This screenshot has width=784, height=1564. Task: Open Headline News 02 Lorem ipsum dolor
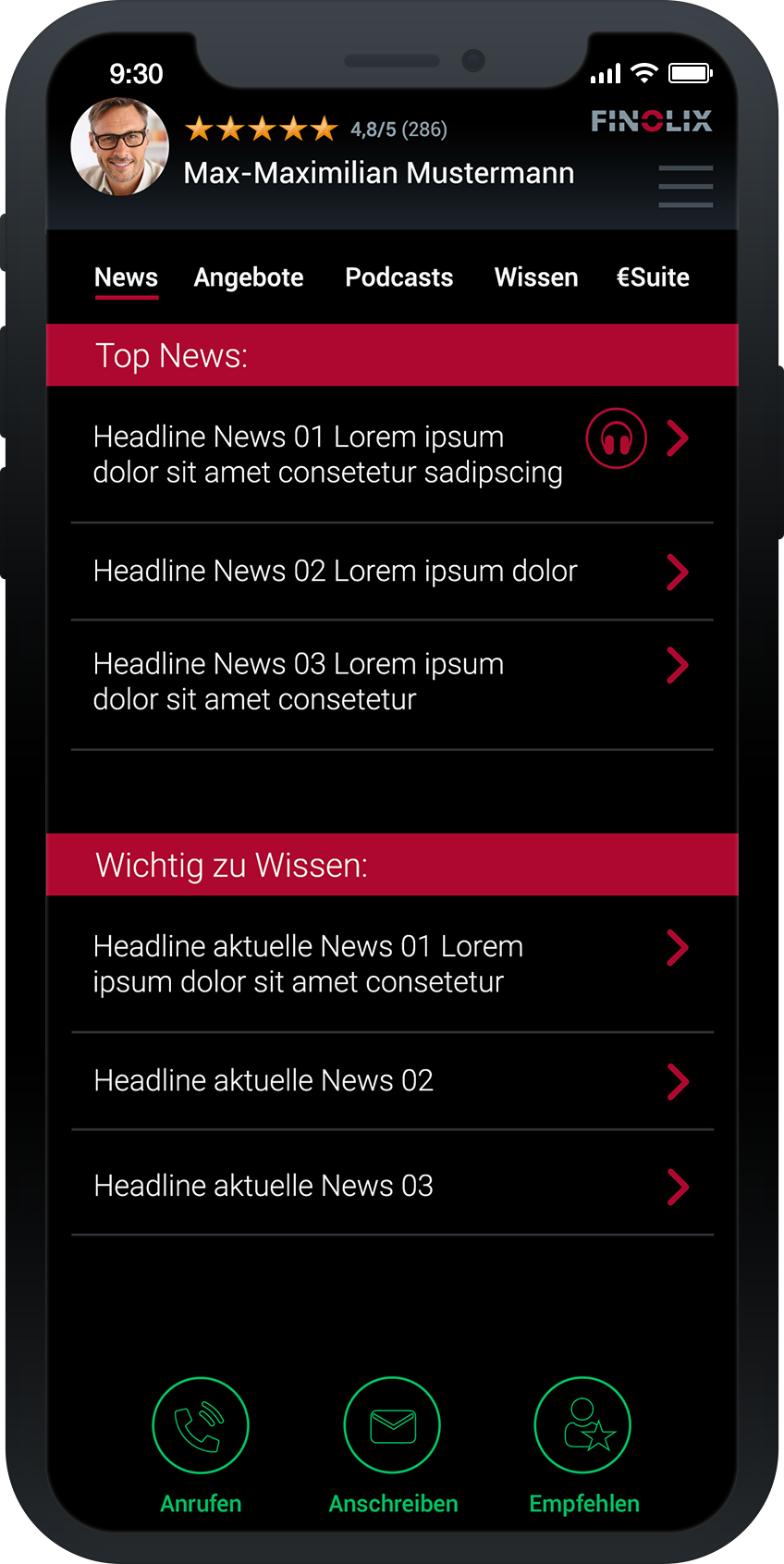point(335,572)
